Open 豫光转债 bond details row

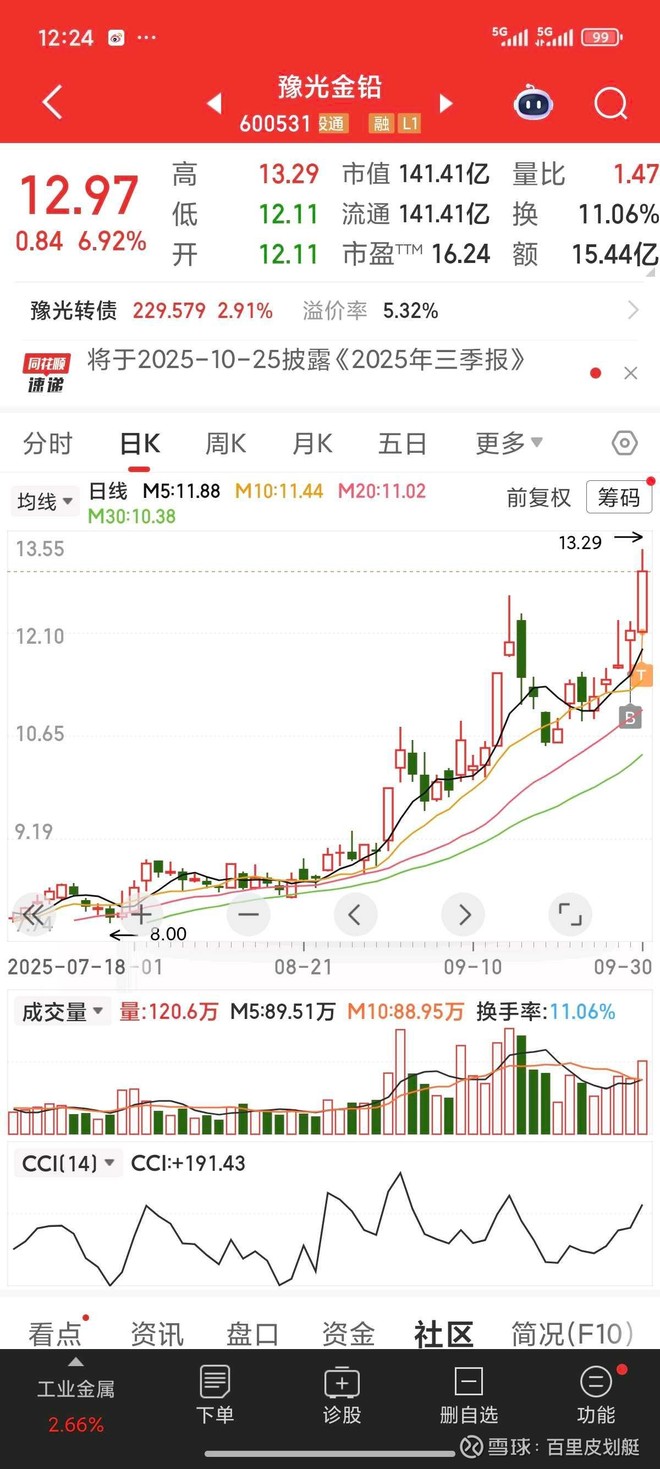330,311
